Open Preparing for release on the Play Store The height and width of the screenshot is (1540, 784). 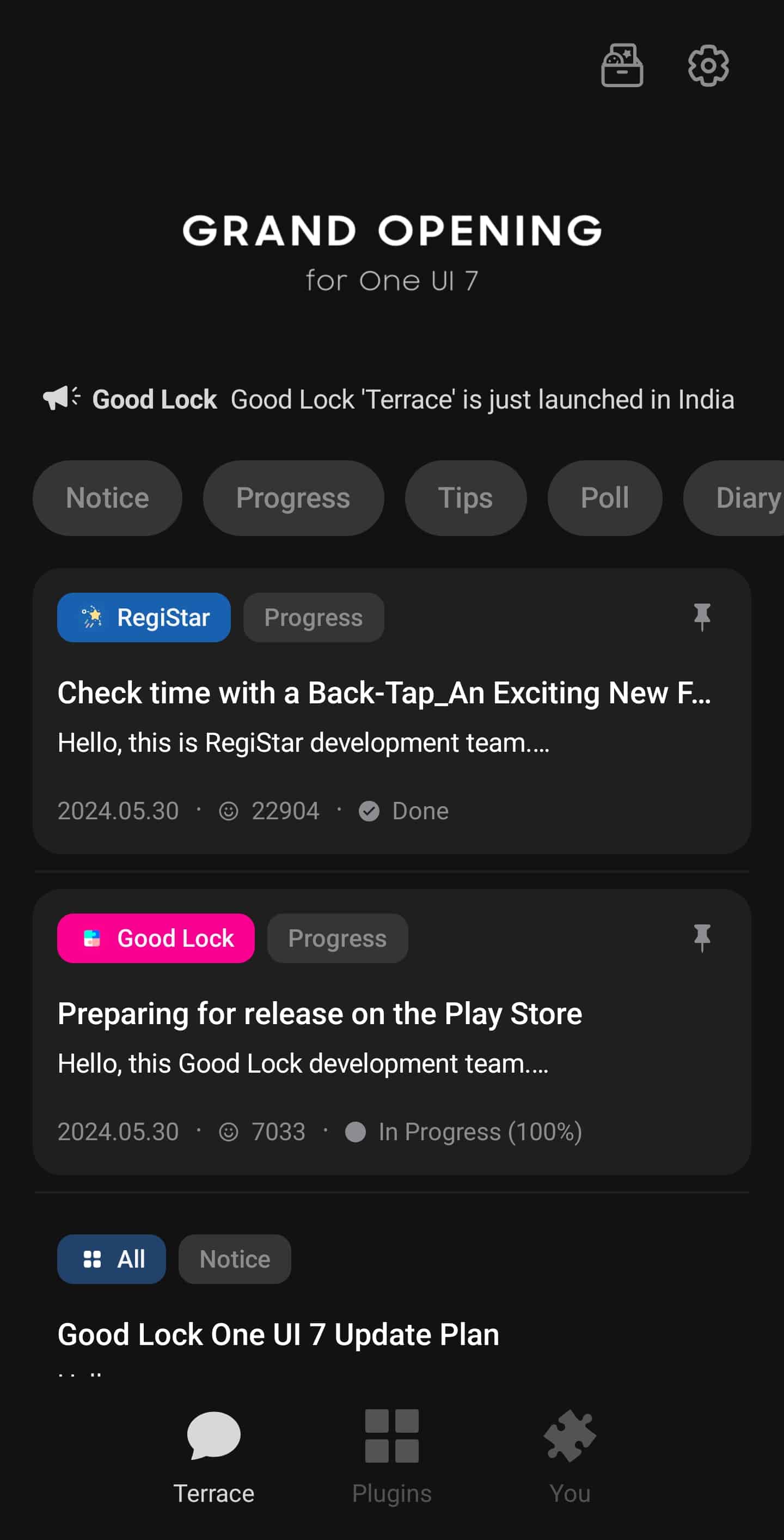tap(392, 1032)
